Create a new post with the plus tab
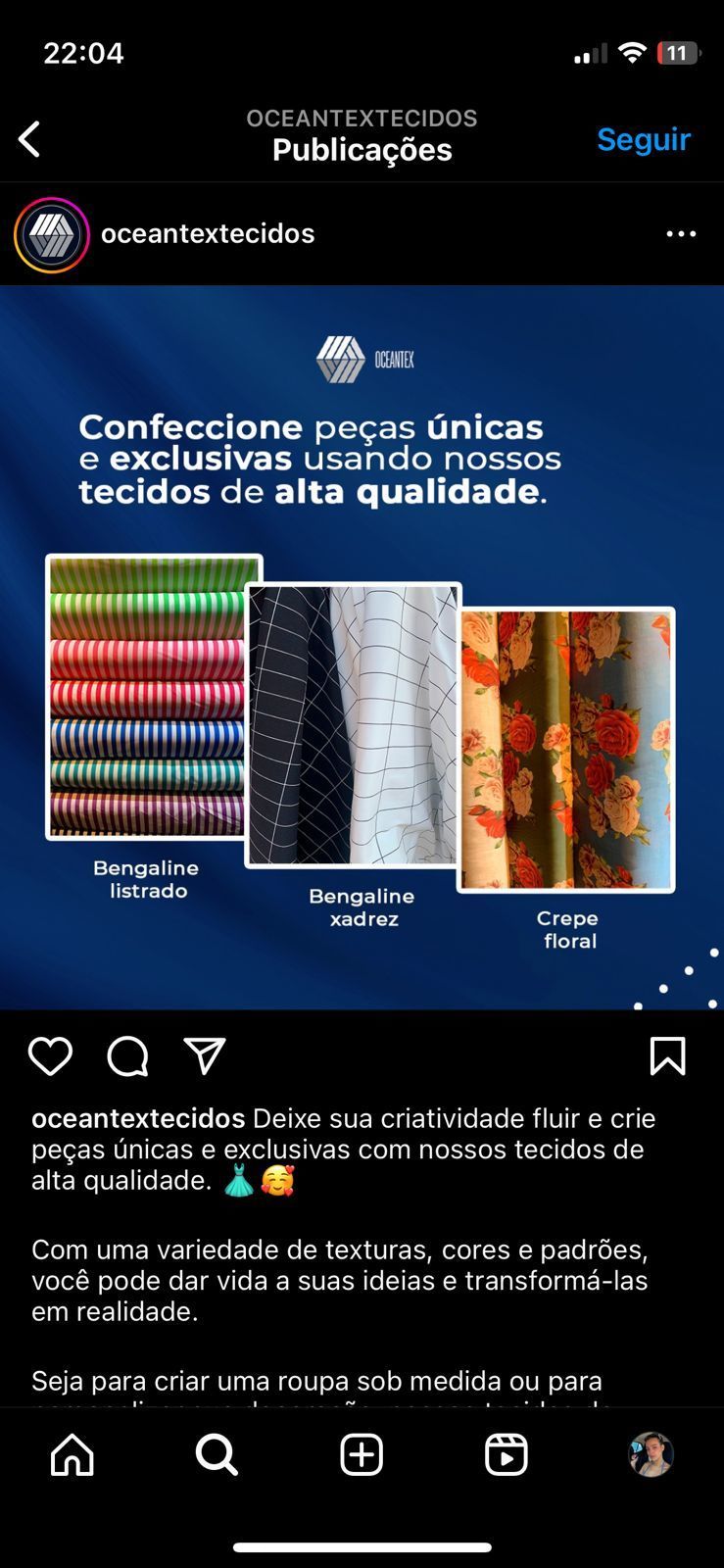 [362, 1454]
